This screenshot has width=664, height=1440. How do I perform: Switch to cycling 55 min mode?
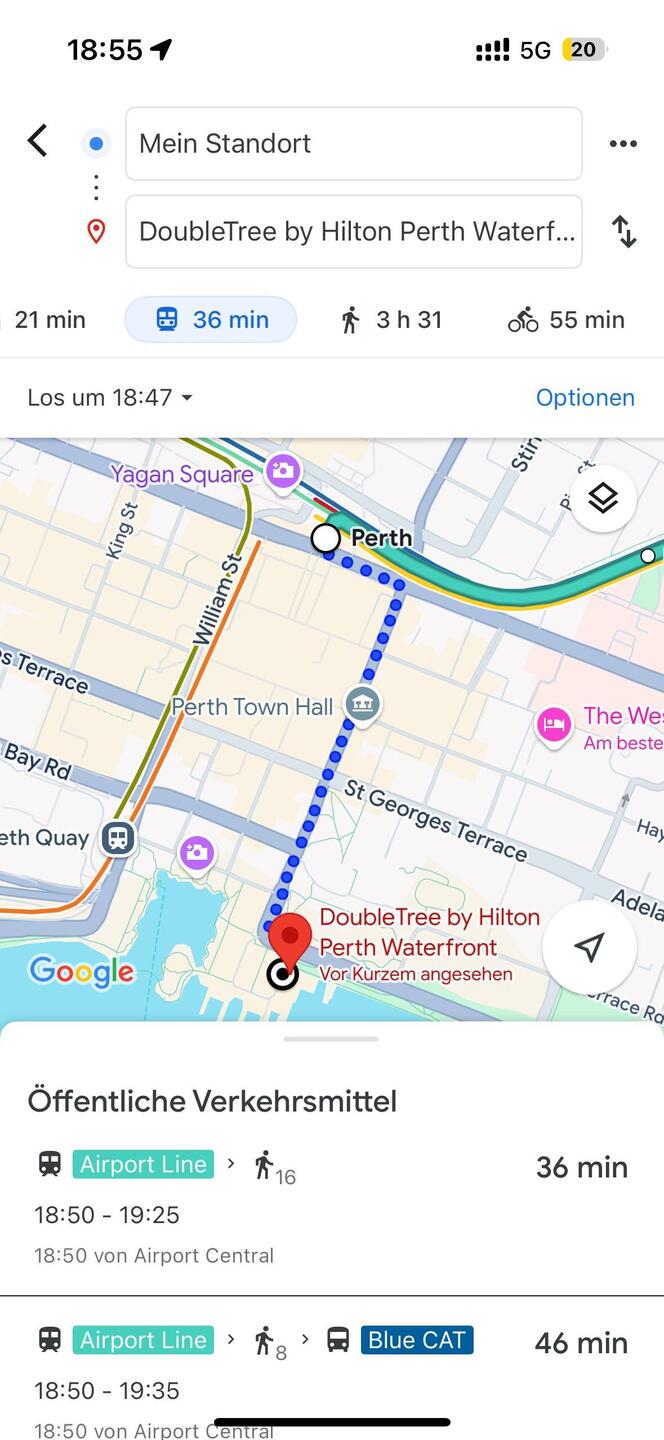click(x=566, y=320)
